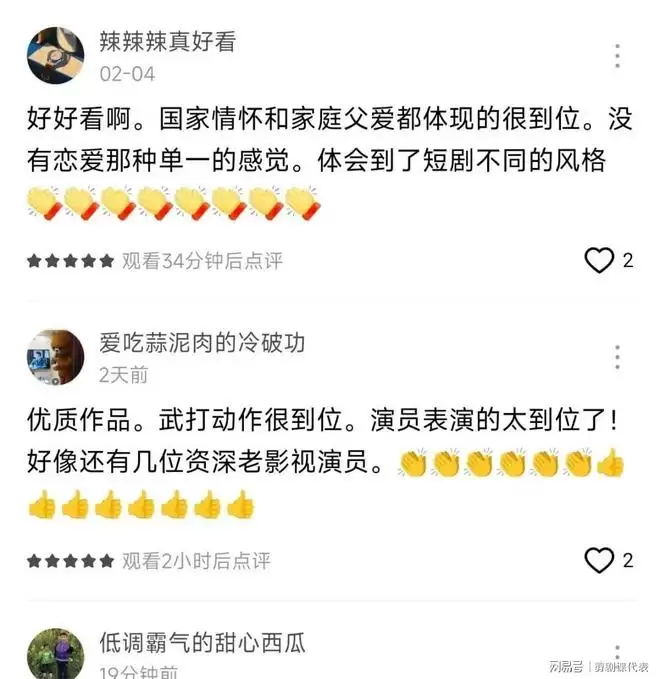The image size is (660, 679).
Task: Like the review by 爱吃蒜泥肉的冷破功
Action: 598,561
